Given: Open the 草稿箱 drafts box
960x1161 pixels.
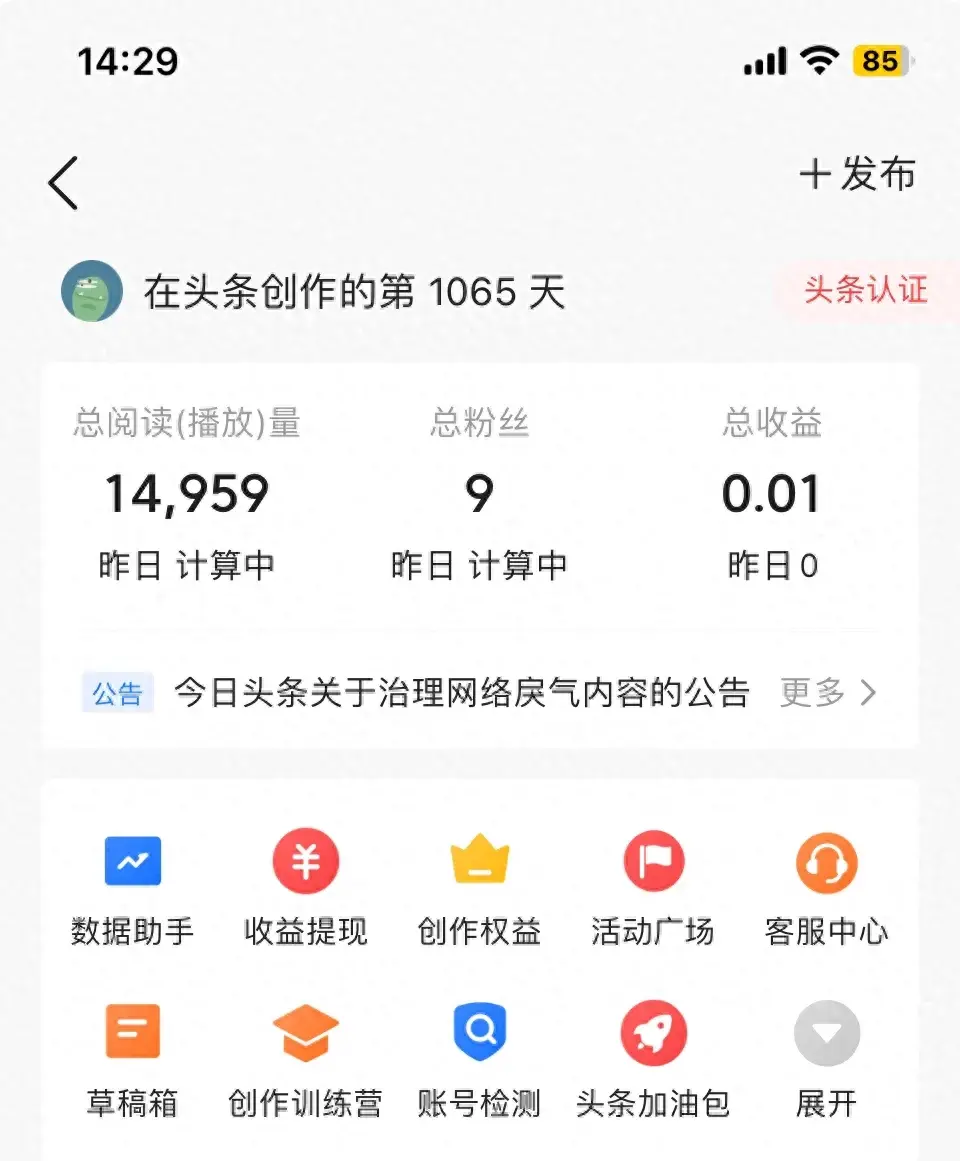Looking at the screenshot, I should click(133, 1058).
